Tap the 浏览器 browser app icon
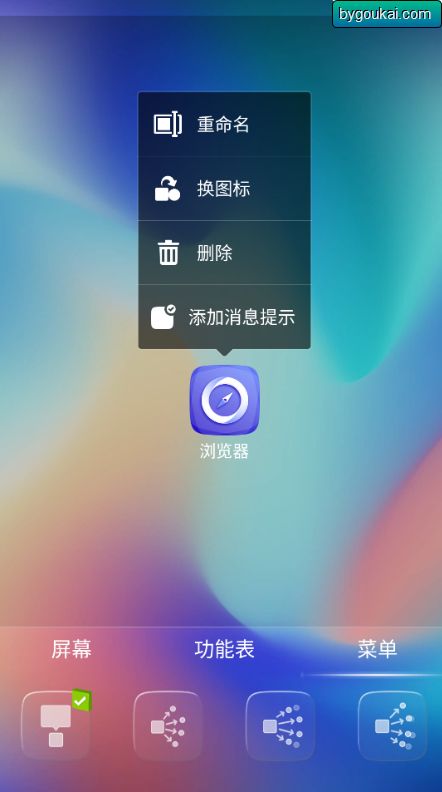Screen dimensions: 442x792 point(224,400)
